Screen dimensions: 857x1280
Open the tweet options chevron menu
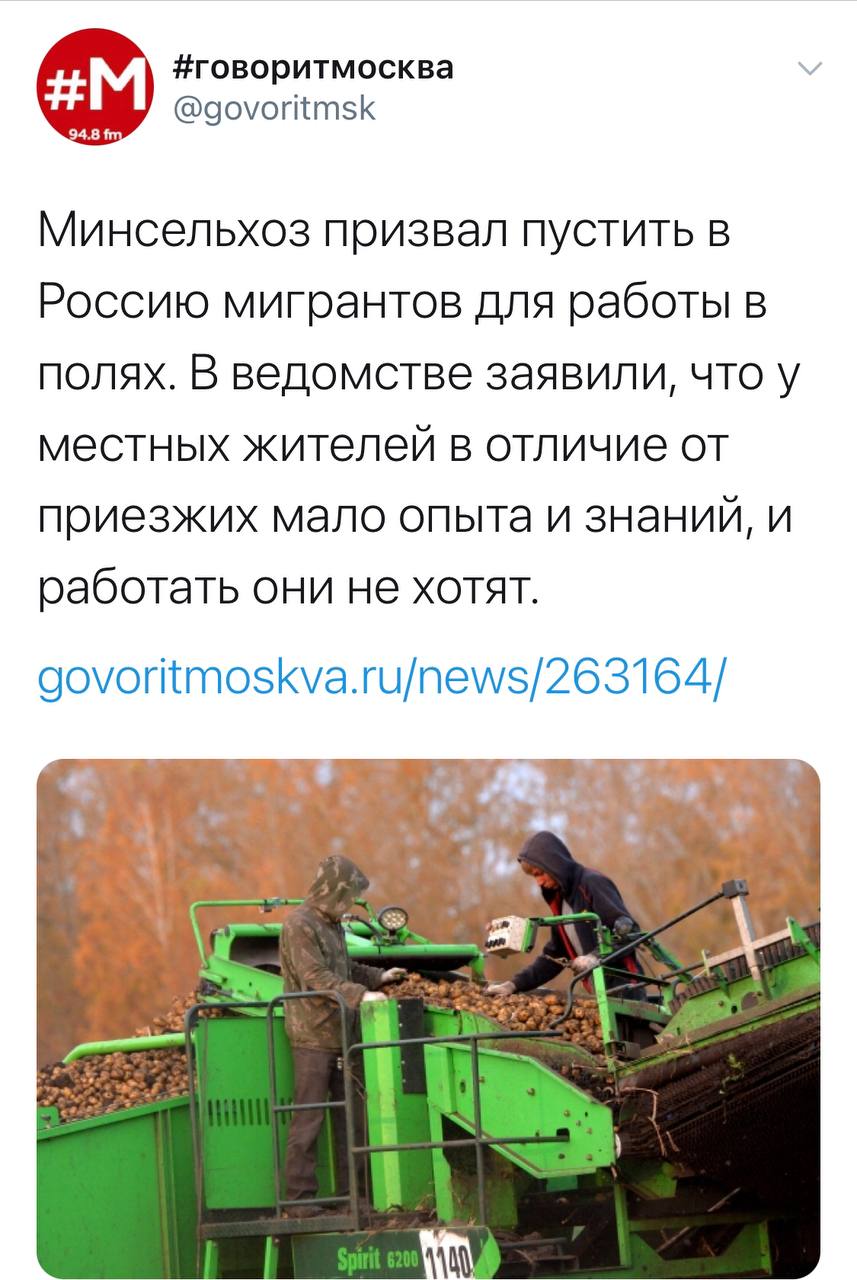811,69
